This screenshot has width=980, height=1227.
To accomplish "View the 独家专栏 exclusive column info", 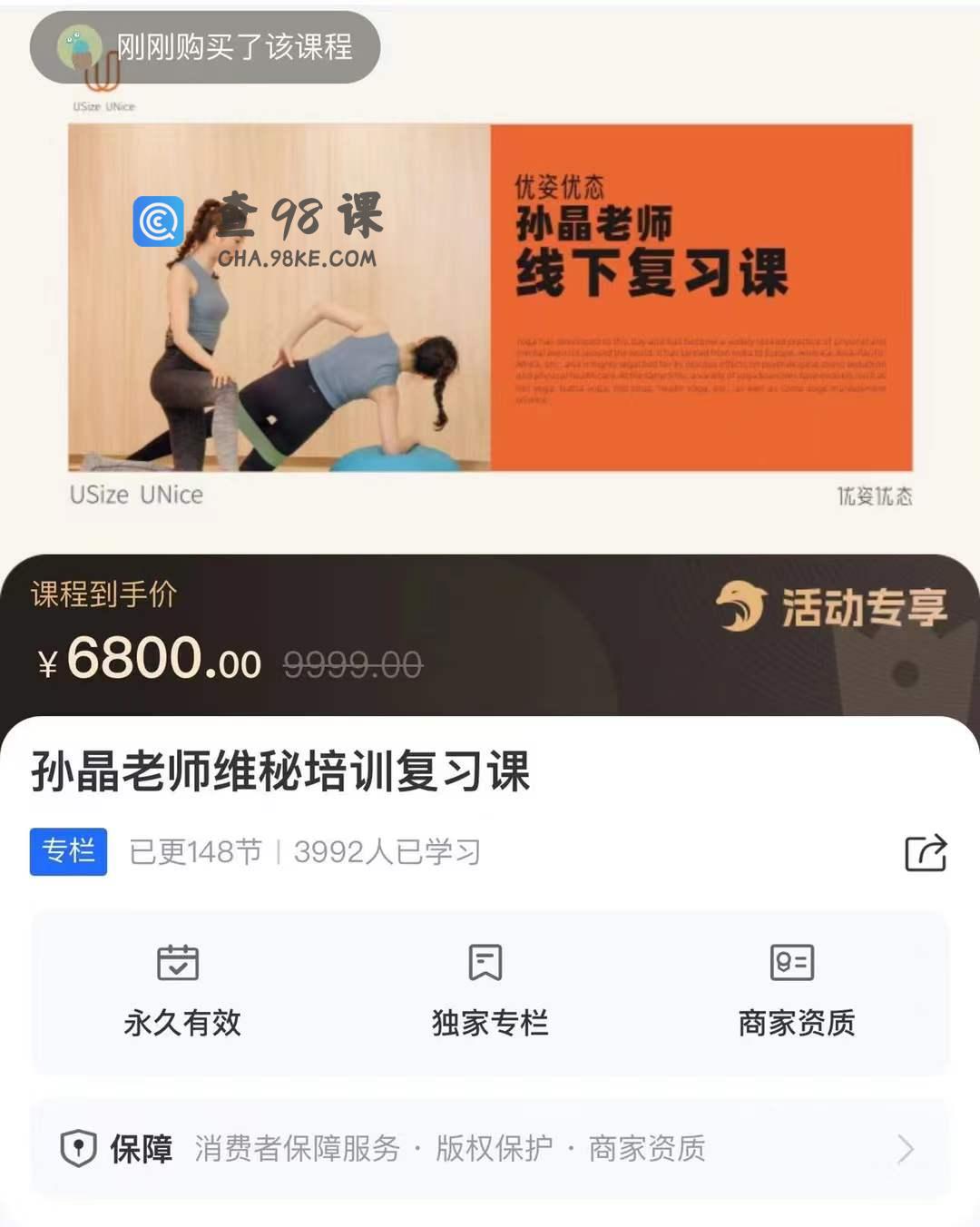I will click(x=489, y=991).
